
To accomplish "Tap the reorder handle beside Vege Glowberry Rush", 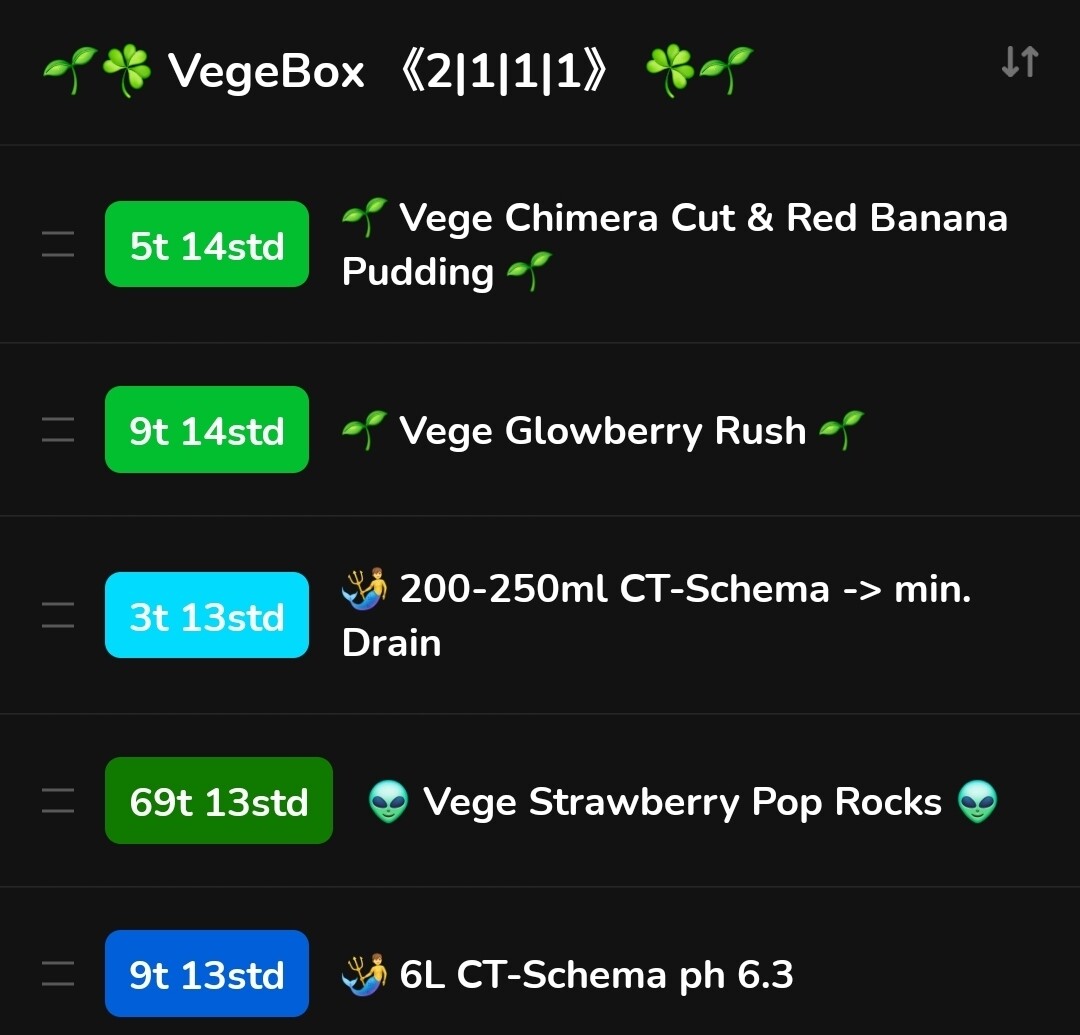I will coord(58,430).
